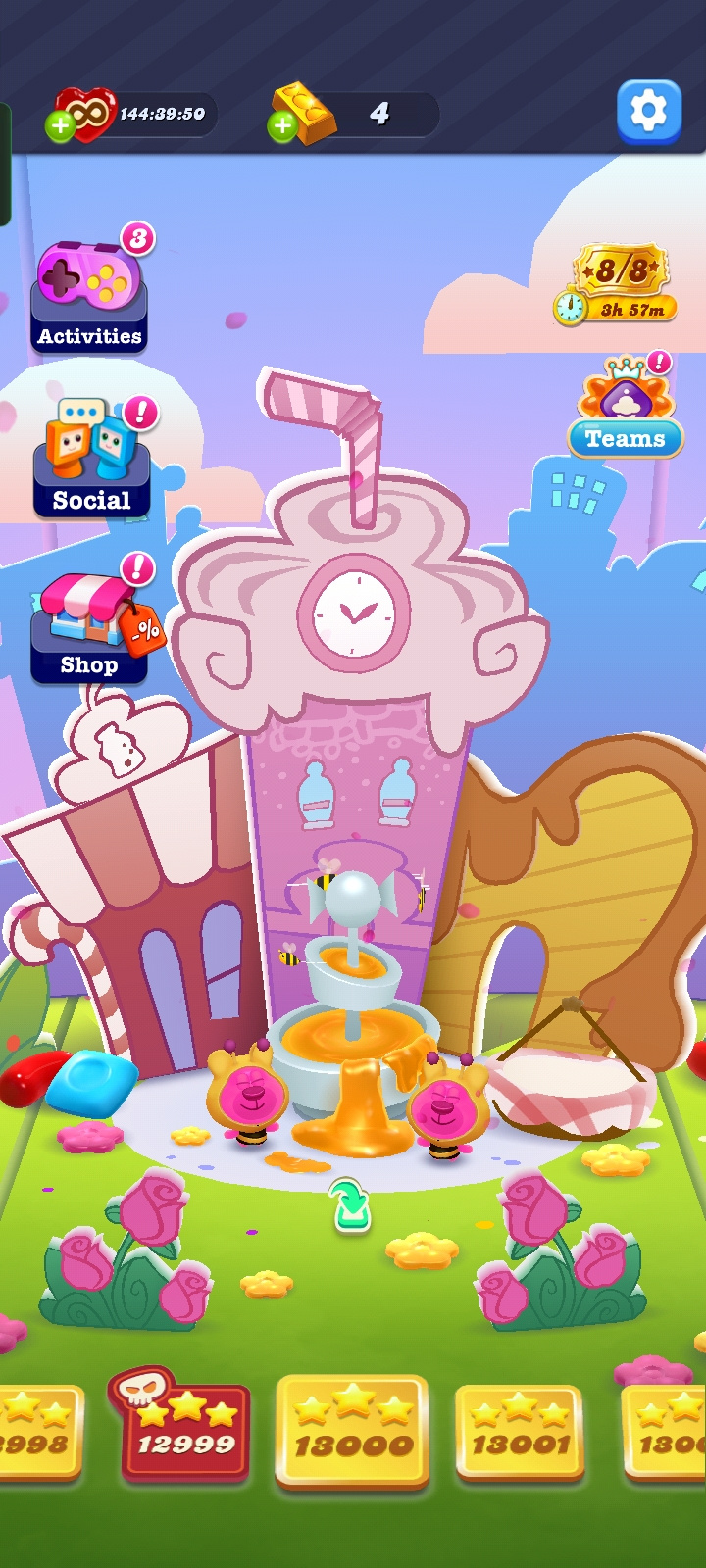Select level 13001
Screen dimensions: 706x1568
[519, 1433]
